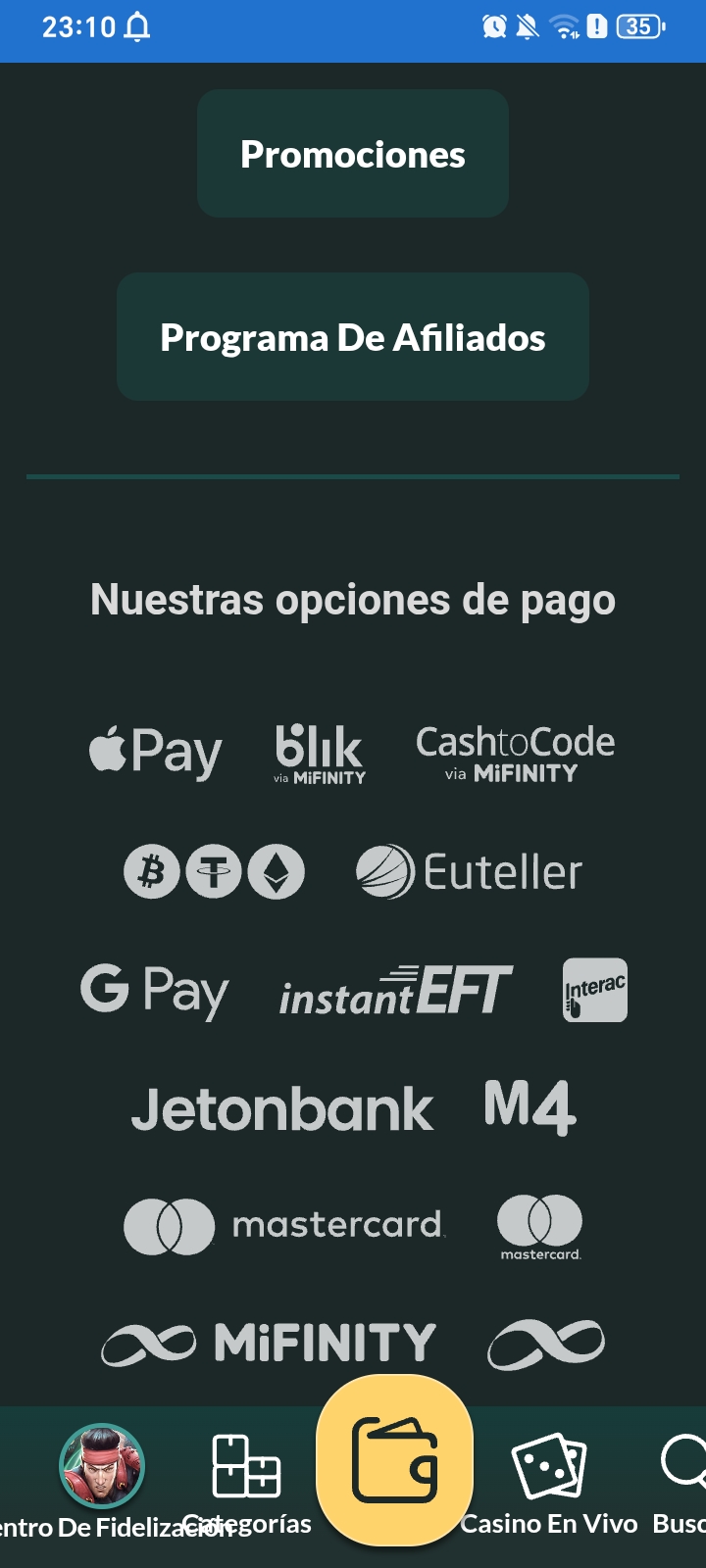Select the blik via MiFinity option

click(319, 753)
